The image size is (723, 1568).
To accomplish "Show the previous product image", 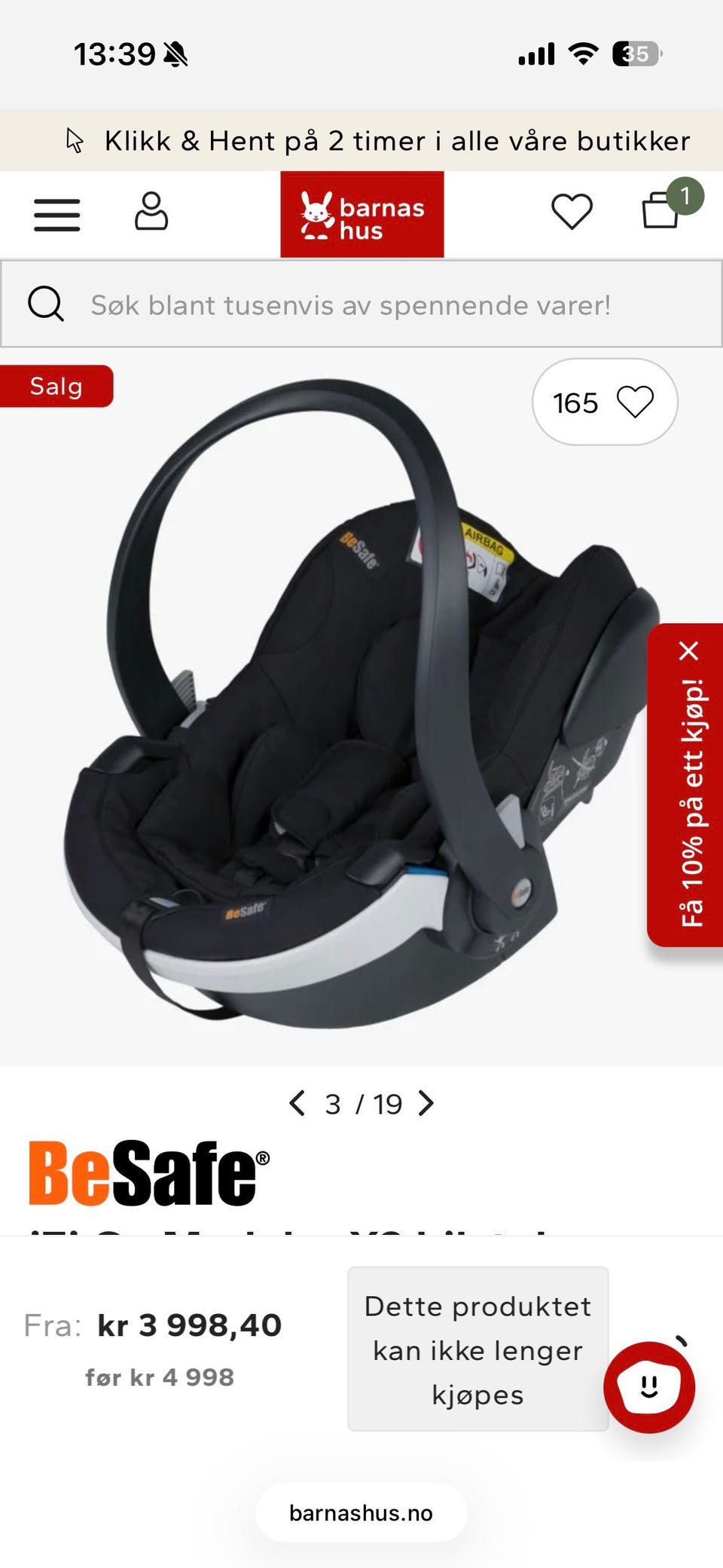I will click(x=297, y=1104).
